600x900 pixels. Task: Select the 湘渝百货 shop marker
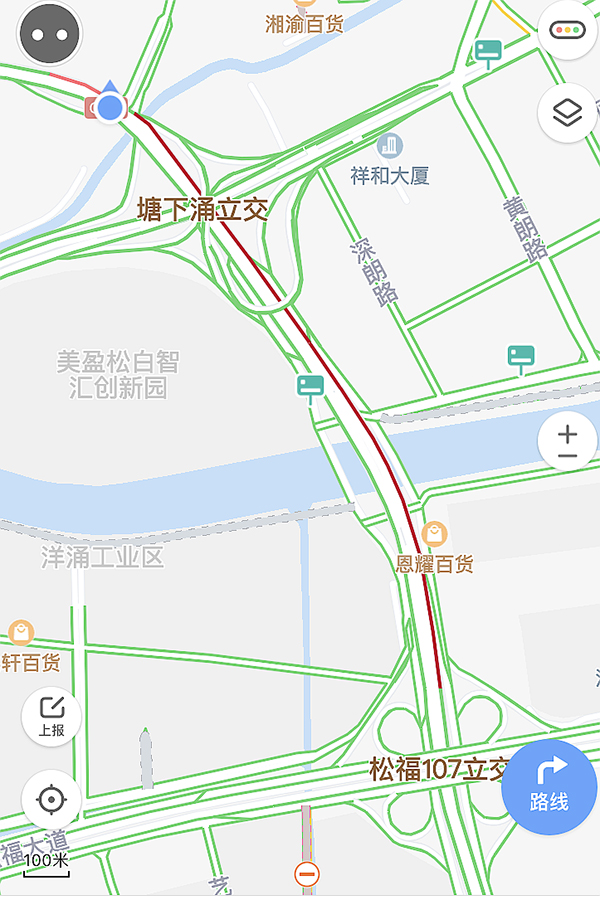[x=305, y=5]
